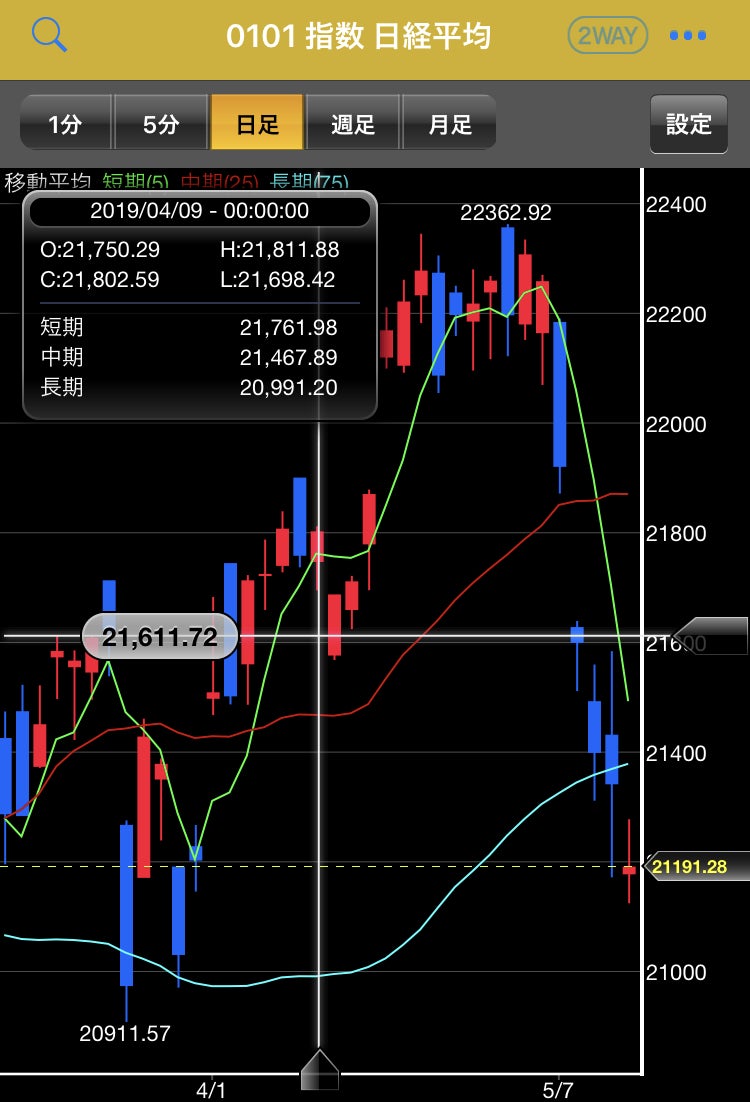The height and width of the screenshot is (1102, 750).
Task: Open the 設定 settings button
Action: tap(688, 124)
